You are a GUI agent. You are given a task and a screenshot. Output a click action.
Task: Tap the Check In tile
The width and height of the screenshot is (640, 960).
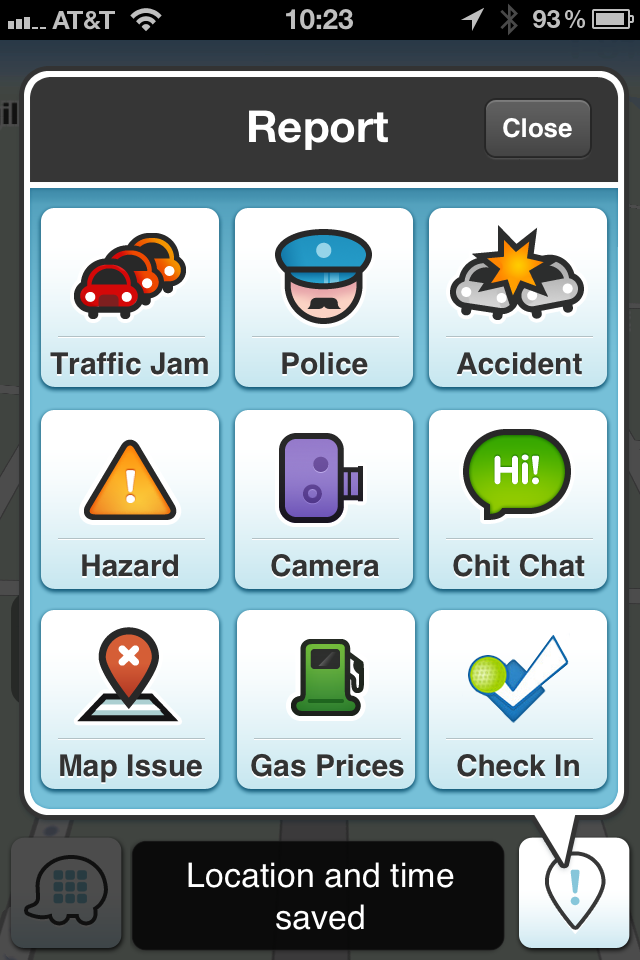tap(518, 699)
